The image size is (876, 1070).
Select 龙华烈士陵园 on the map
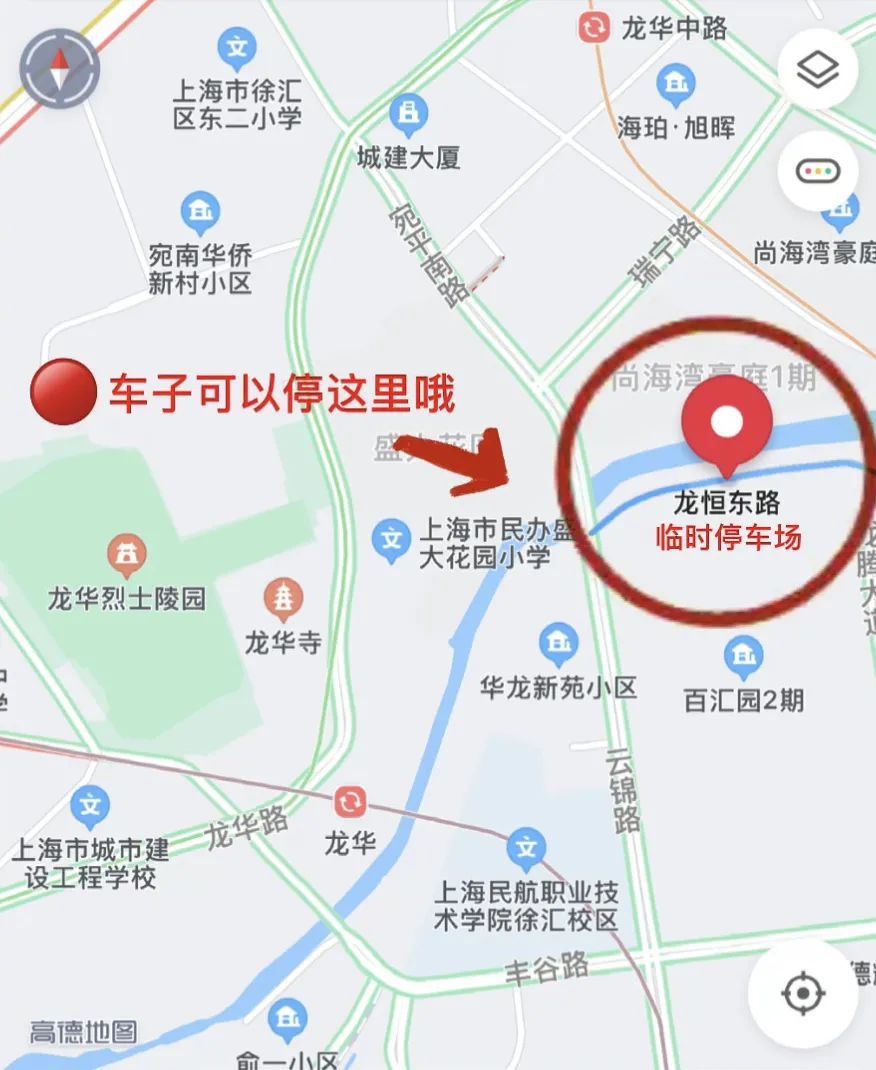pos(127,555)
